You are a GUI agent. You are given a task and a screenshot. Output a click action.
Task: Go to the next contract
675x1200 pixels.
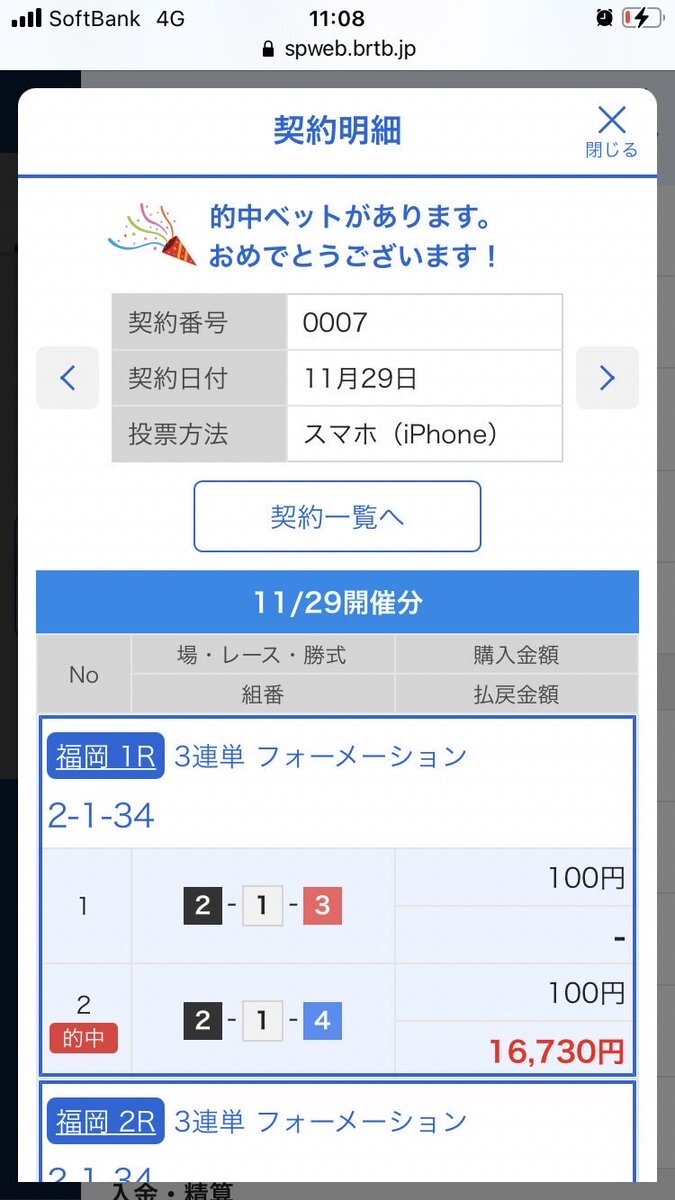coord(607,378)
